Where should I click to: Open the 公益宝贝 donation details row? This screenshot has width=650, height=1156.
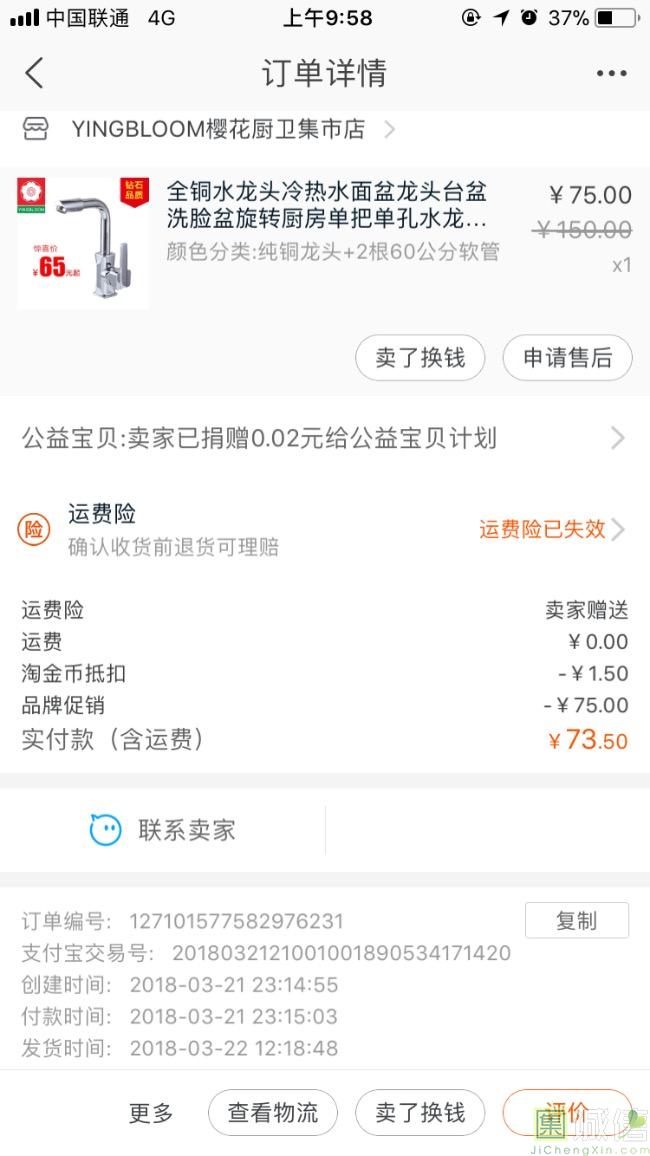[x=324, y=438]
